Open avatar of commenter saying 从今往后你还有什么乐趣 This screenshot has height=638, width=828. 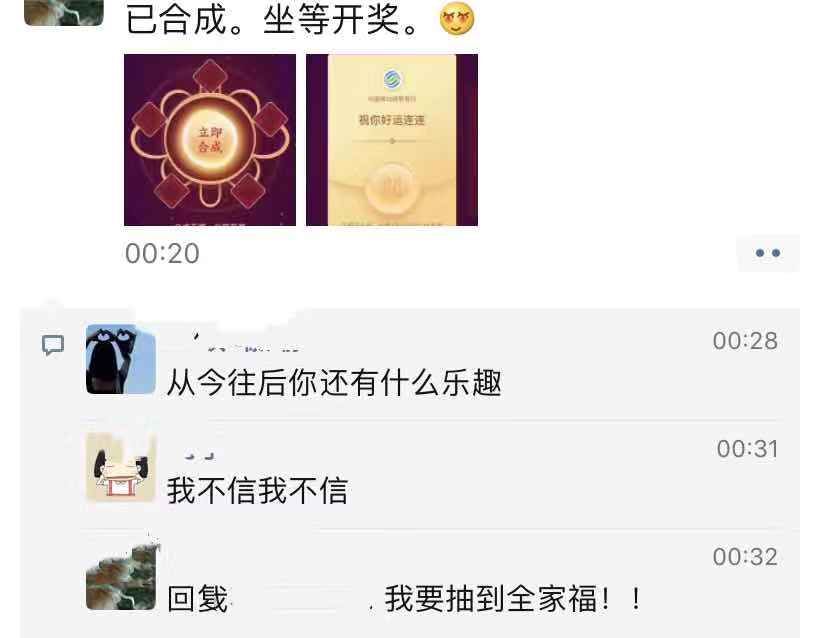[x=121, y=359]
